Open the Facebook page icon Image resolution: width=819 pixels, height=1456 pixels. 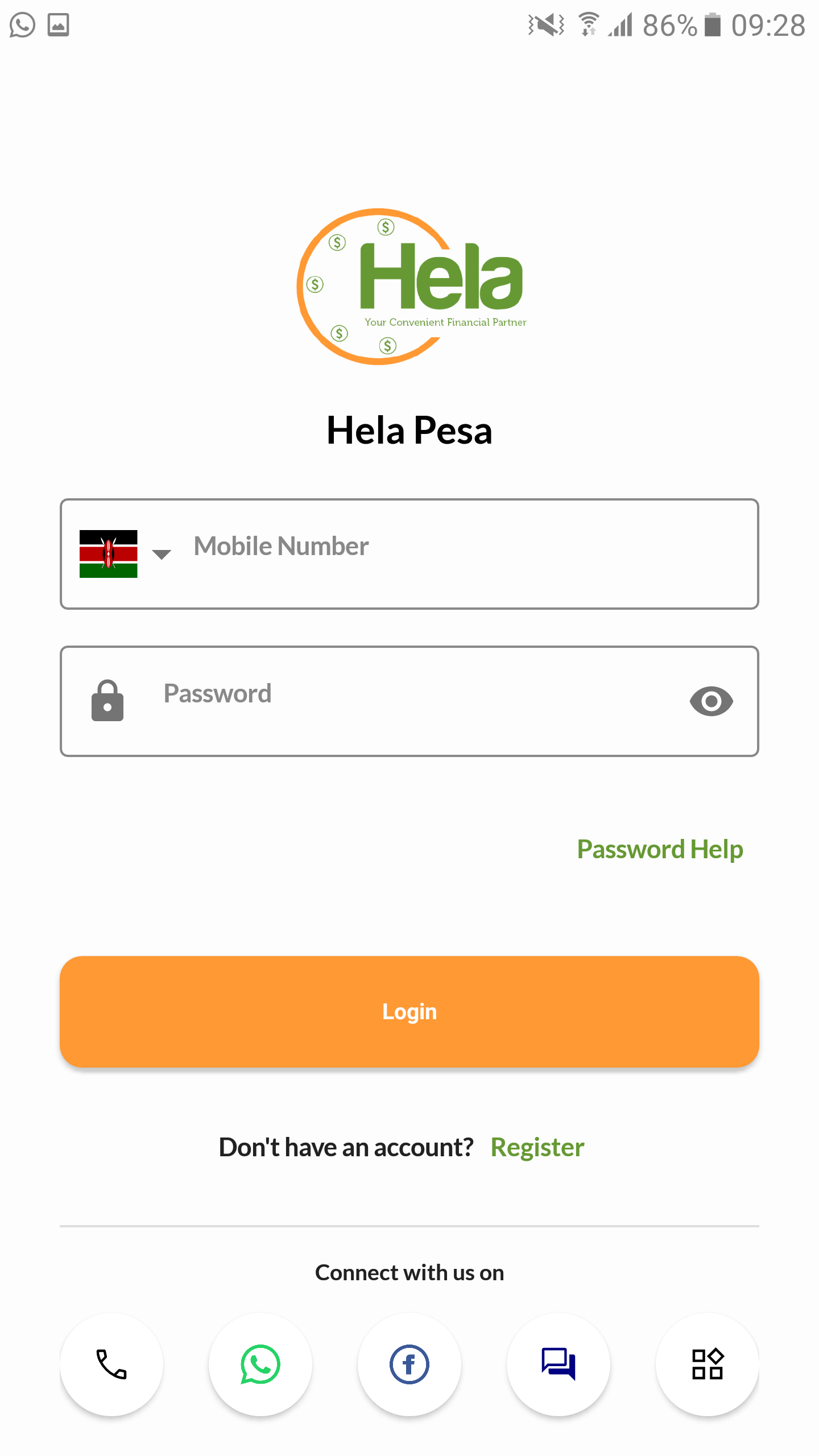[409, 1364]
